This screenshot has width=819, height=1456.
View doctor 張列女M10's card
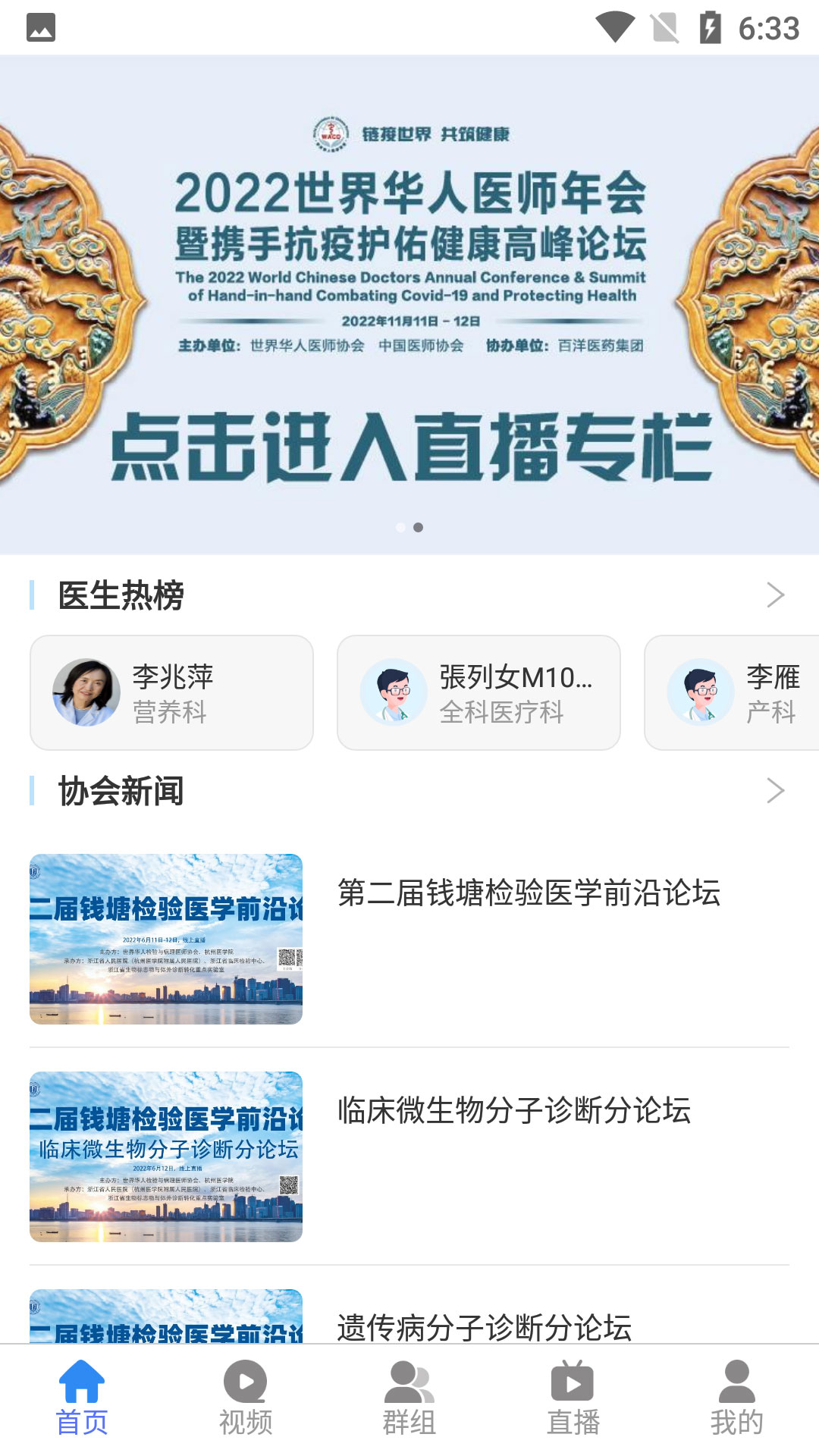(479, 692)
